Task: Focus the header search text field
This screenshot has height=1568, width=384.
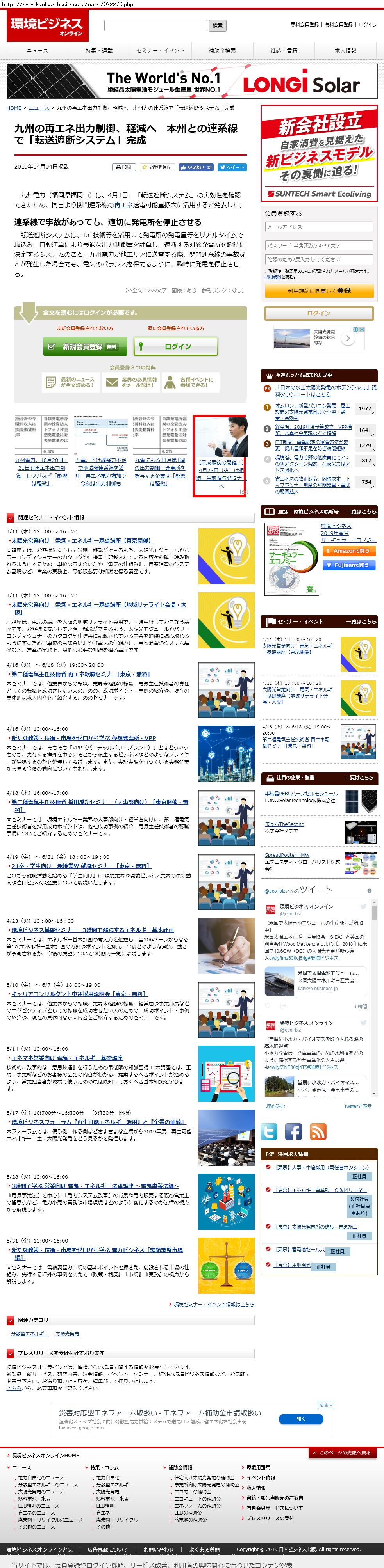Action: [155, 26]
